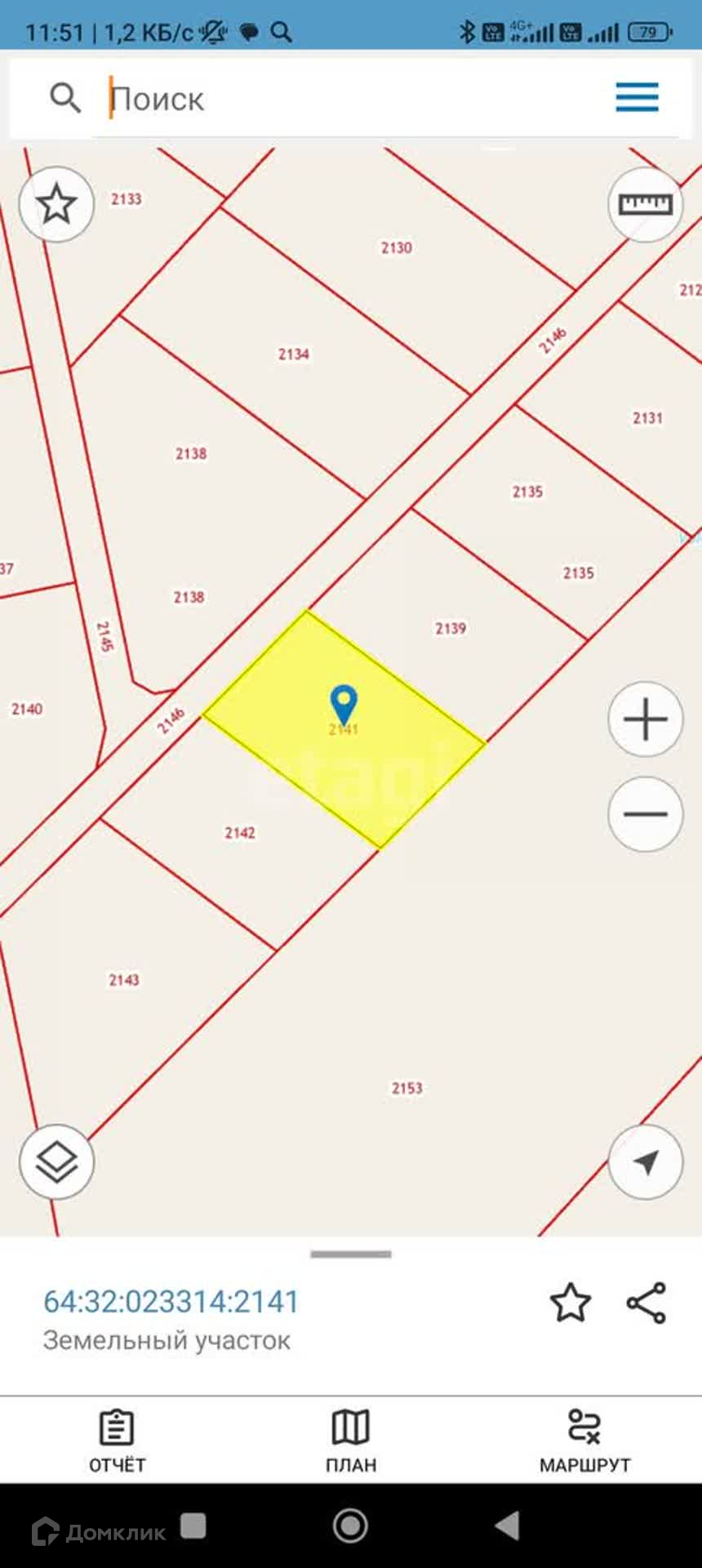Open the map layers selector
Screen dimensions: 702x1568
click(56, 1162)
